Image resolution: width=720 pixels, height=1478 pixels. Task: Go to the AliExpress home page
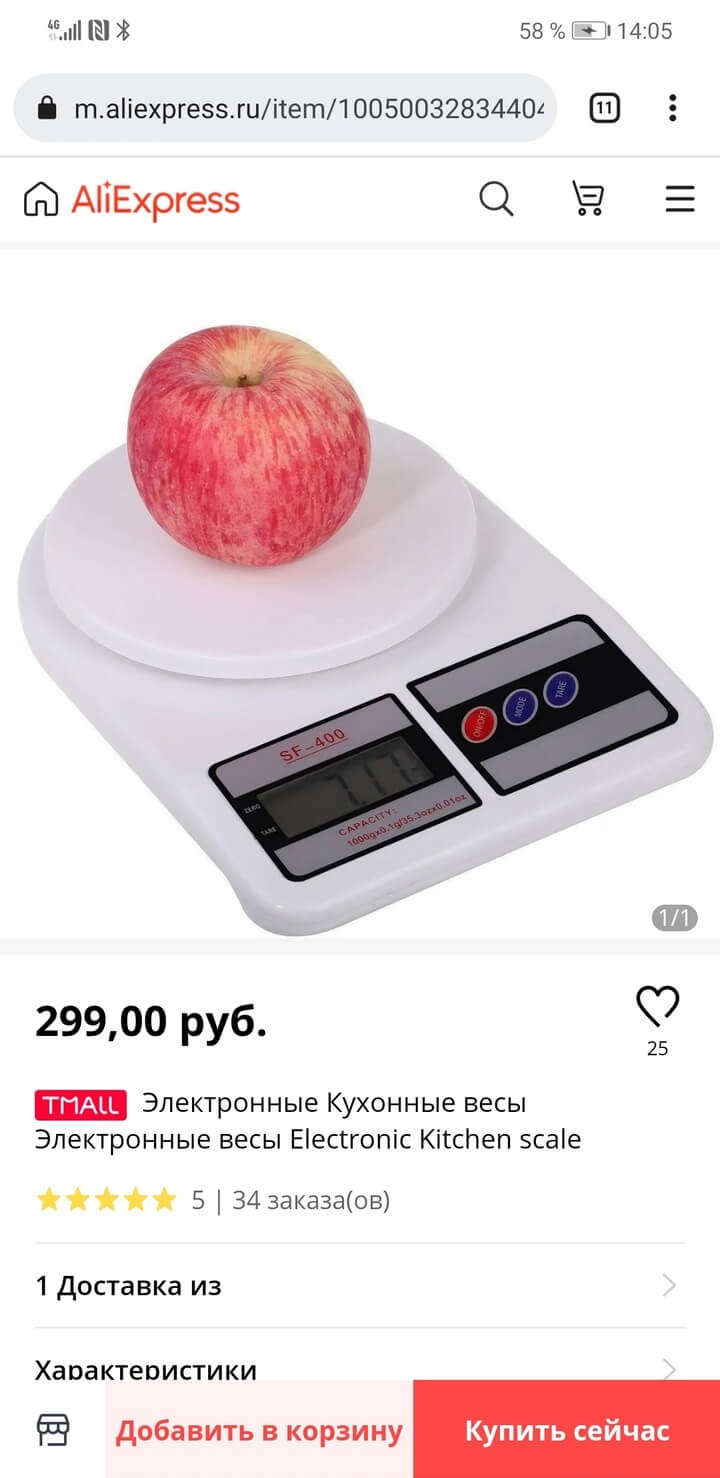click(132, 199)
